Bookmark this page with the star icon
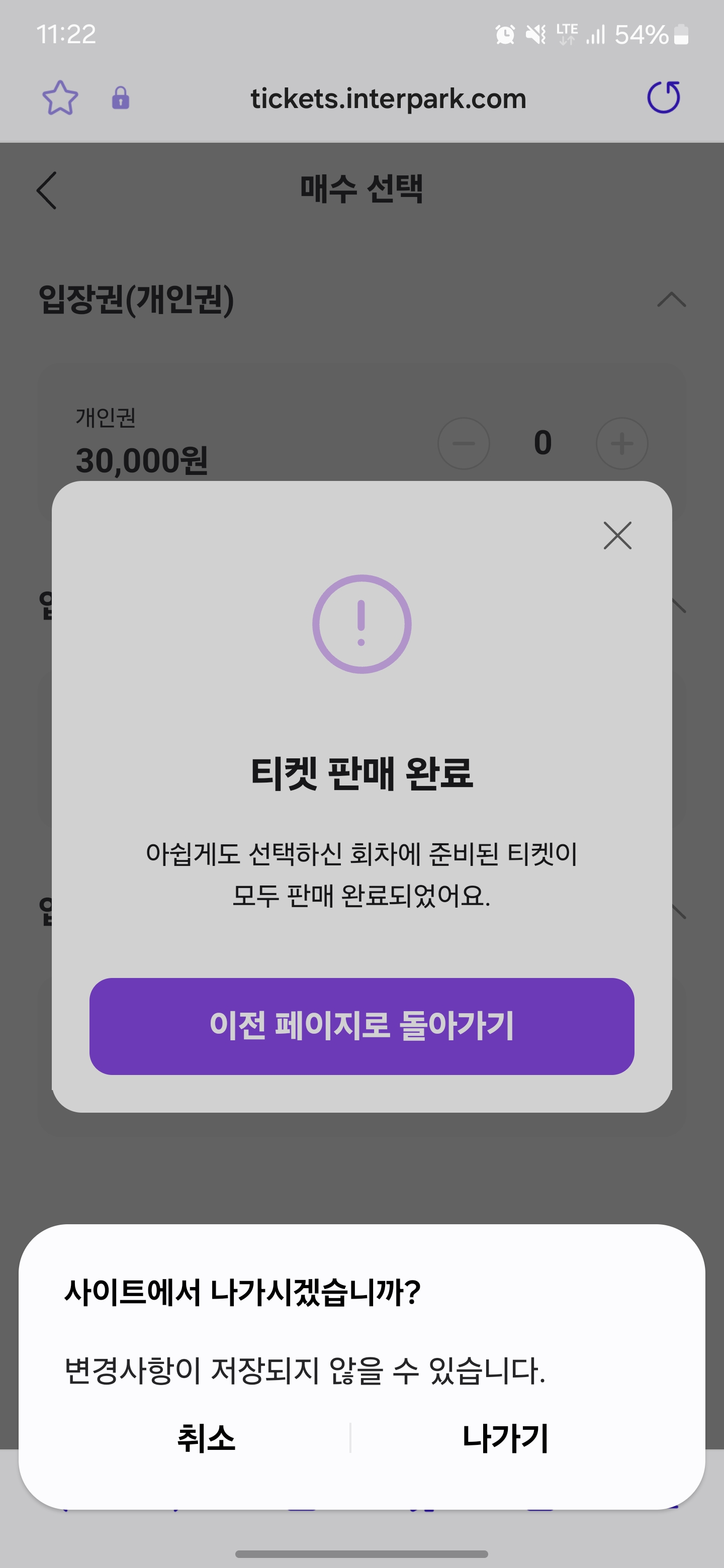724x1568 pixels. (x=60, y=98)
